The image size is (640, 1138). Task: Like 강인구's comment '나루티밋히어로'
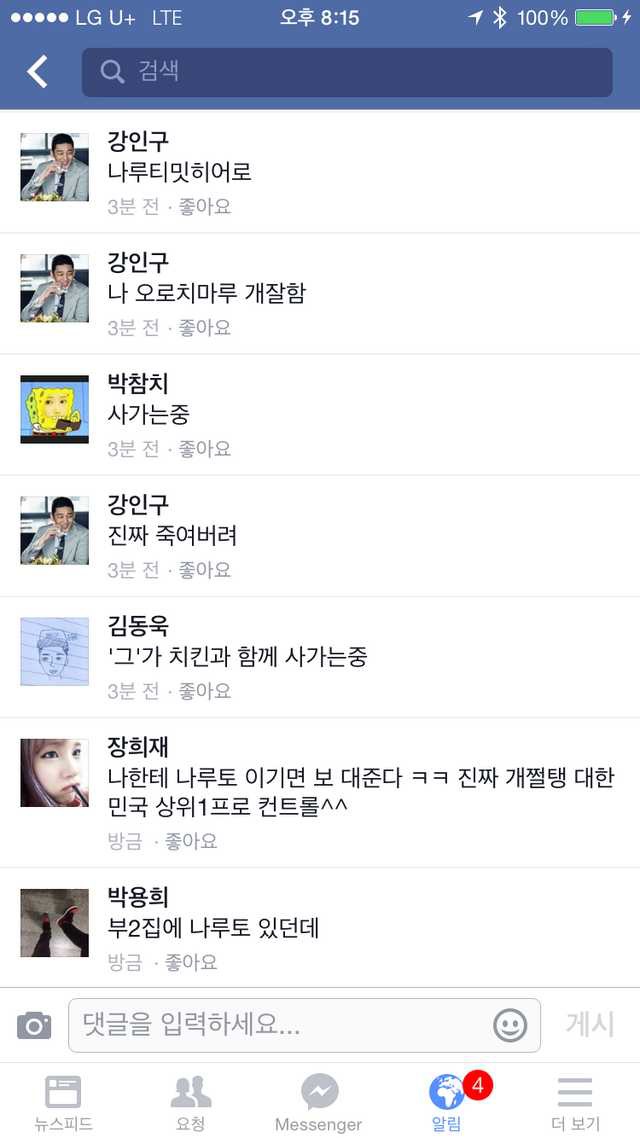[x=205, y=207]
